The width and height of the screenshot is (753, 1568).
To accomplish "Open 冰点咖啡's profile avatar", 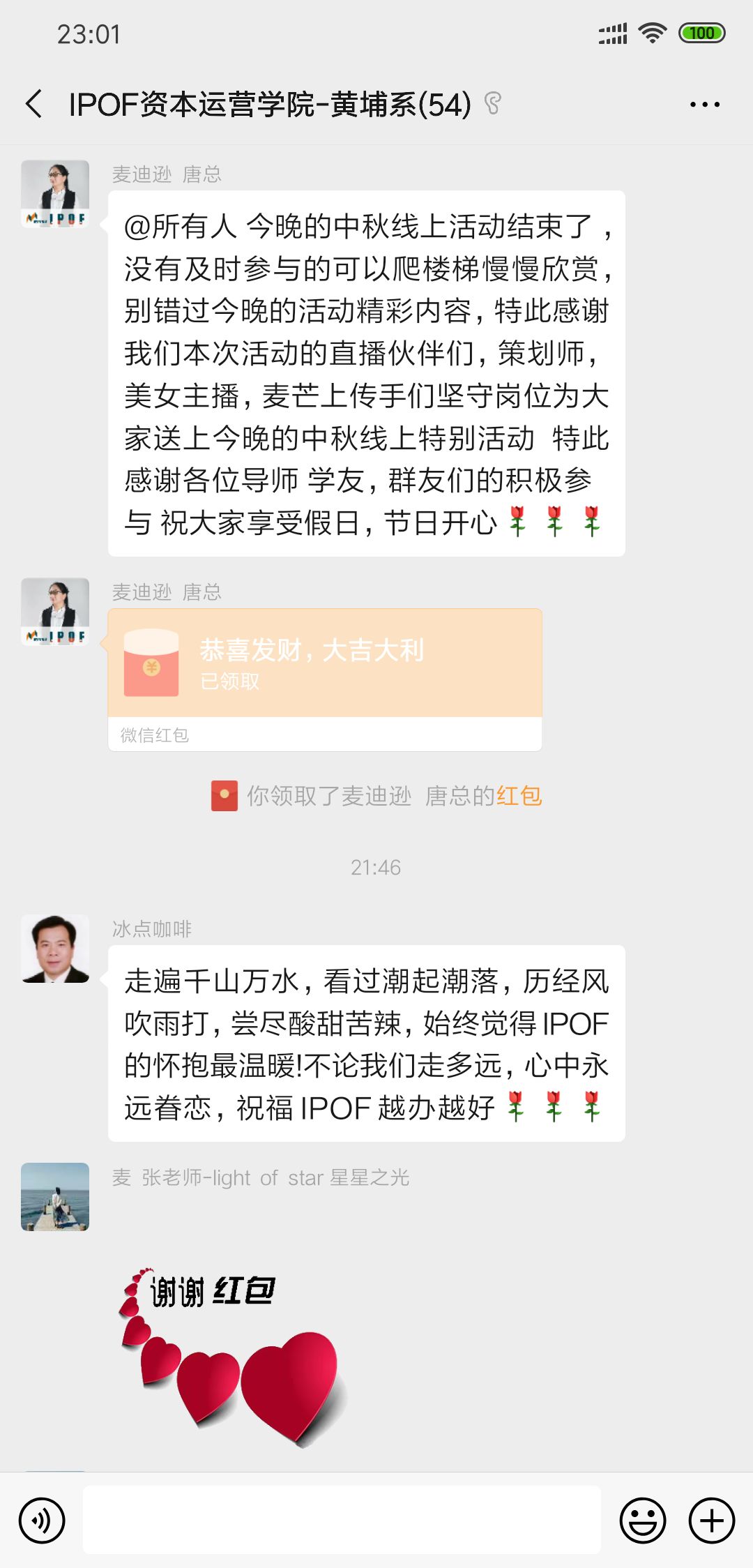I will (55, 949).
